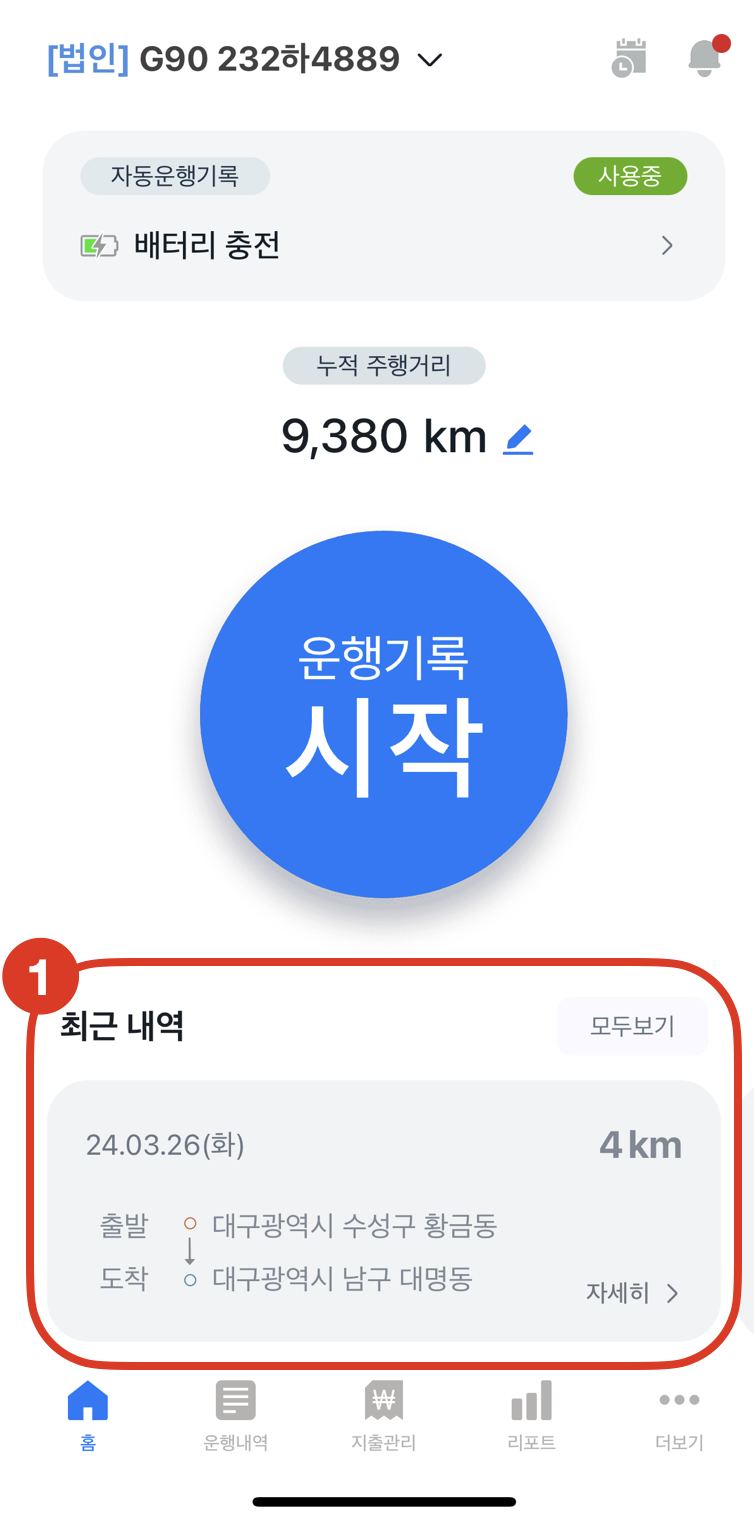Image resolution: width=754 pixels, height=1522 pixels.
Task: Switch to the 지출관리 tab
Action: pyautogui.click(x=383, y=1414)
